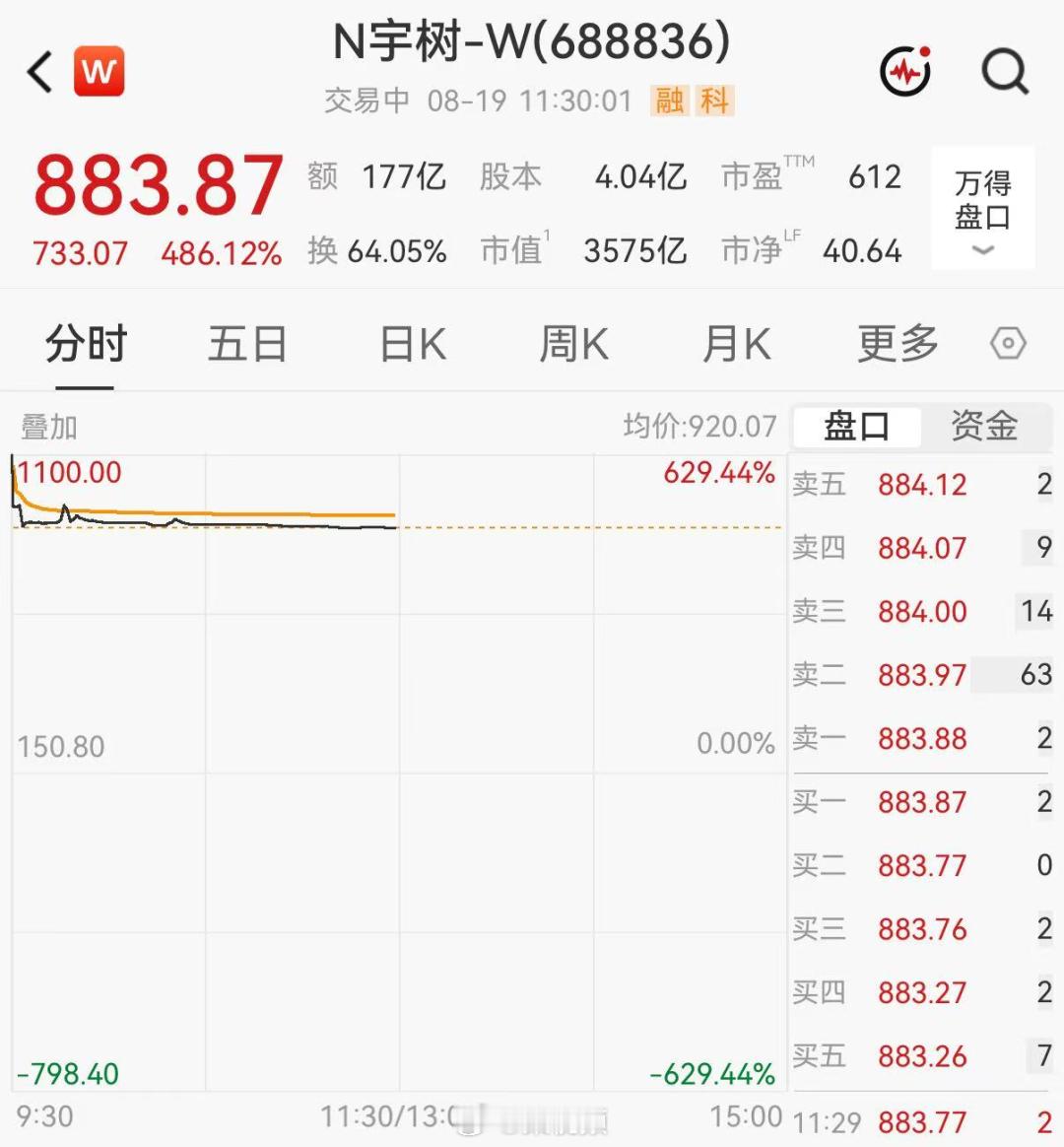This screenshot has width=1064, height=1147.
Task: Switch to the 月K chart tab
Action: [736, 344]
